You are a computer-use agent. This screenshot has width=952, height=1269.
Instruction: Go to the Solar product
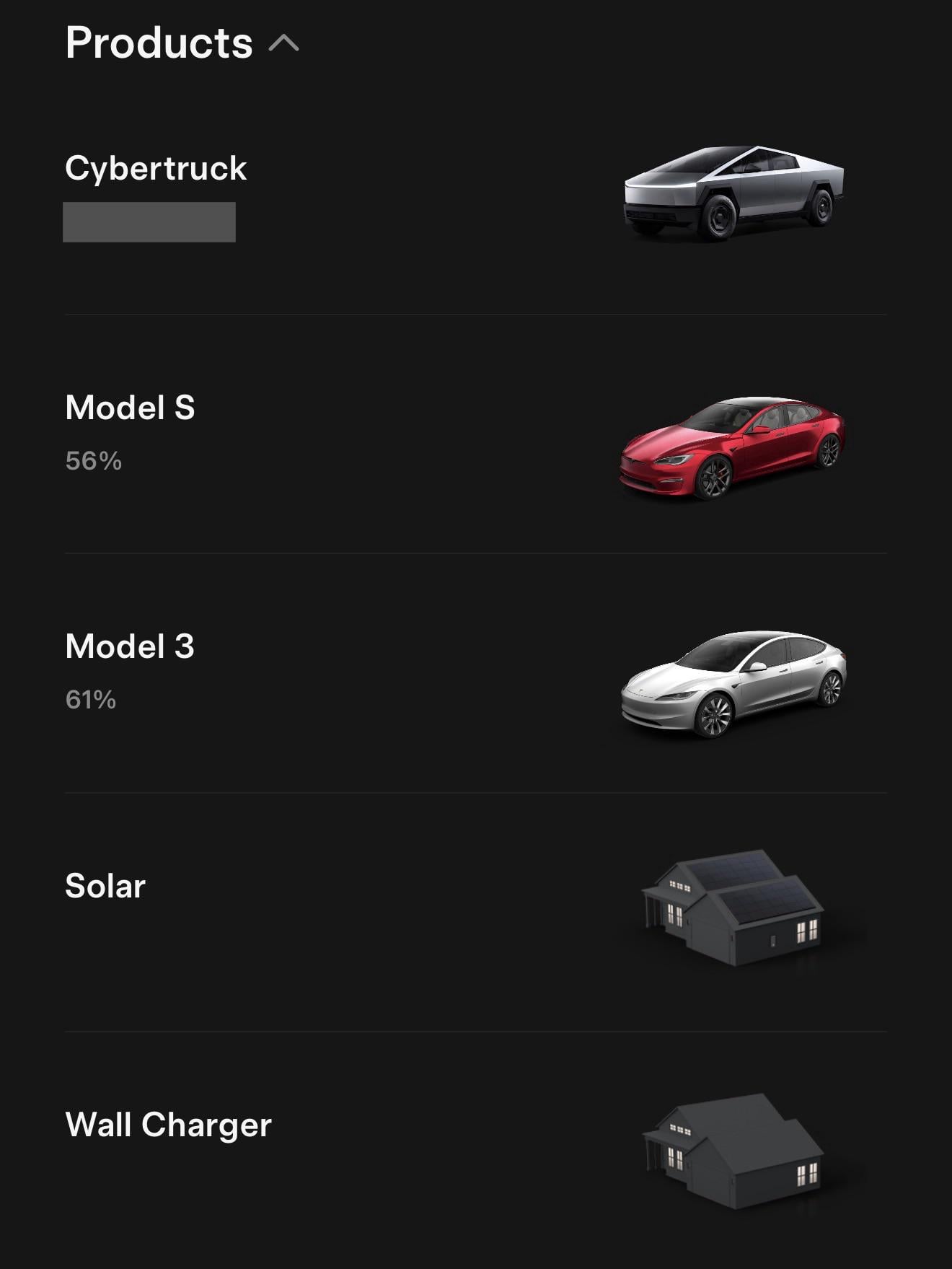coord(105,887)
